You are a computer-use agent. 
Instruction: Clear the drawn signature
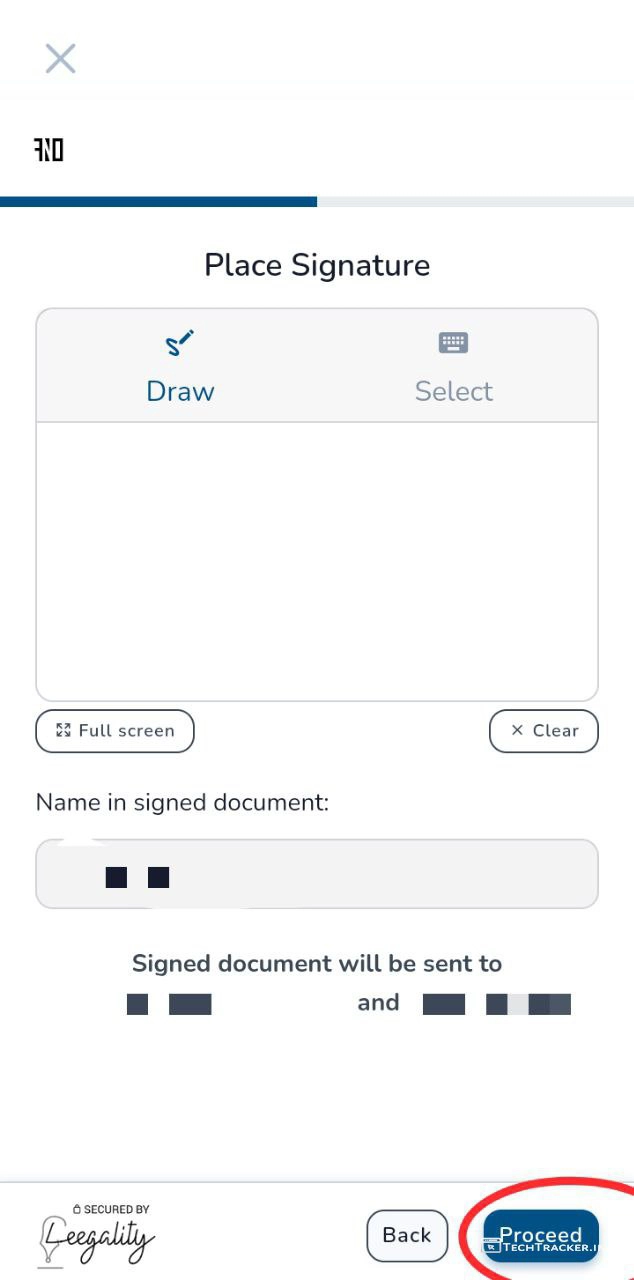pos(543,731)
